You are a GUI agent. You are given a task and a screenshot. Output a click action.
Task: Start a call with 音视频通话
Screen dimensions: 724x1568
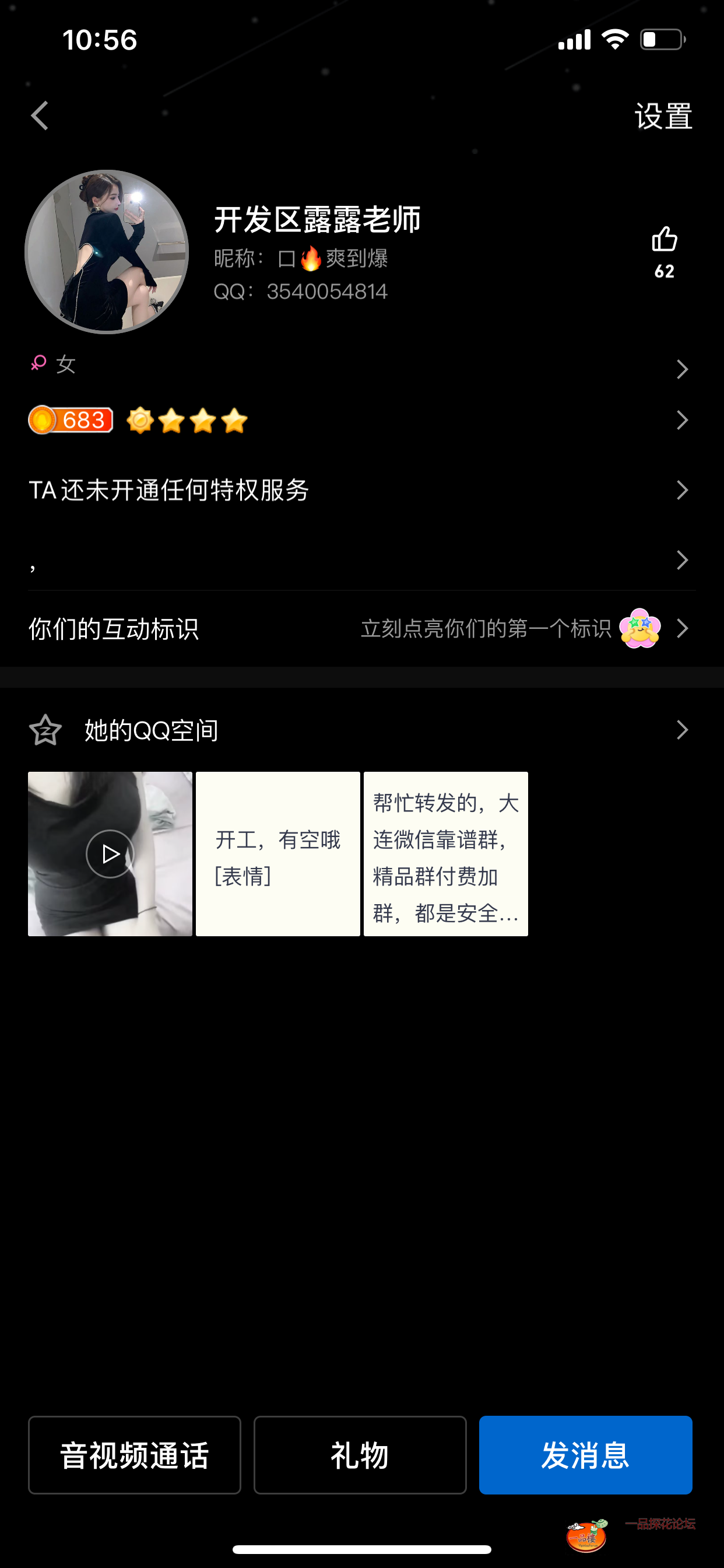tap(134, 1455)
